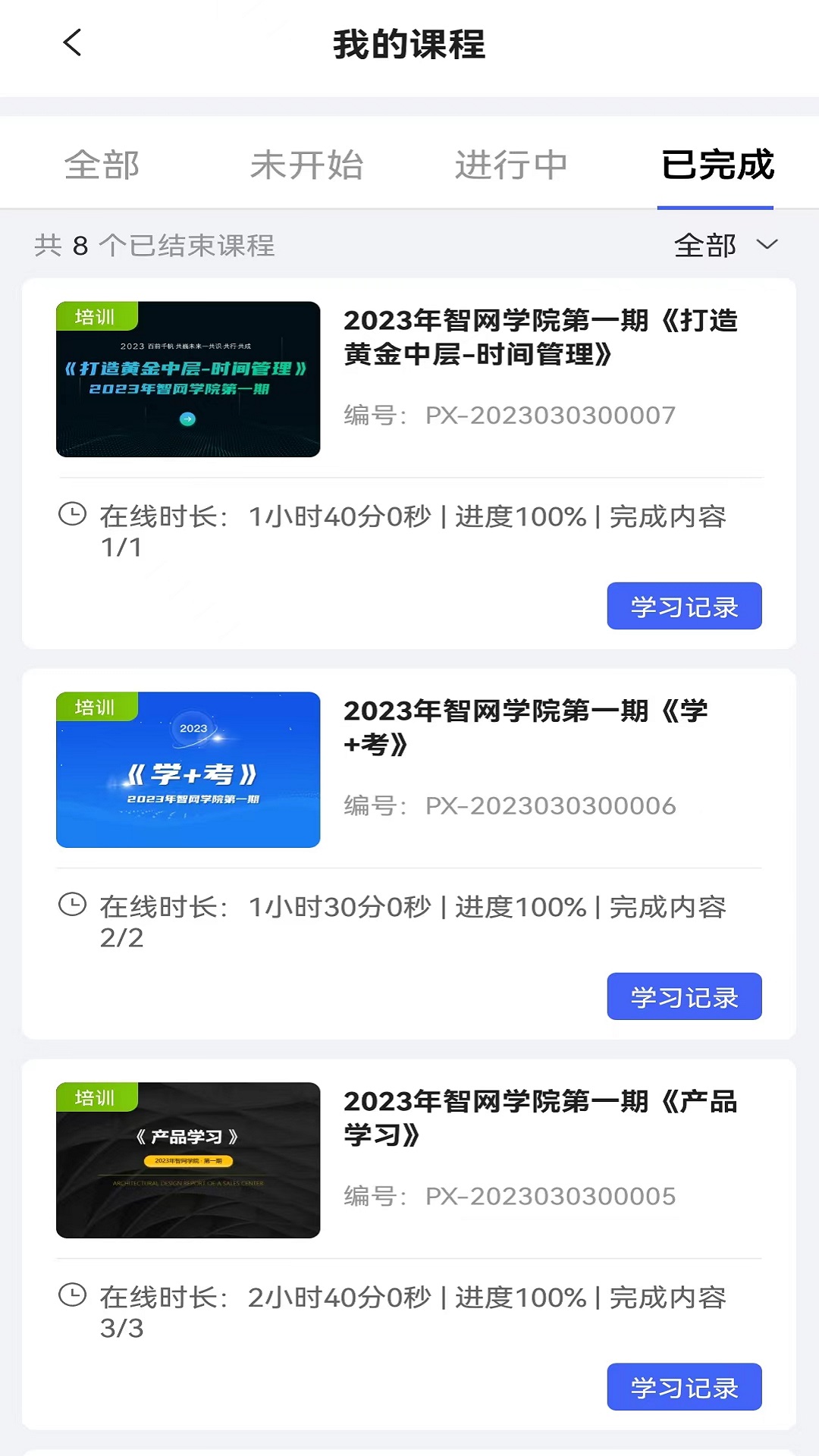The height and width of the screenshot is (1456, 819).
Task: View 学习记录 for 时间管理 course
Action: (x=684, y=606)
